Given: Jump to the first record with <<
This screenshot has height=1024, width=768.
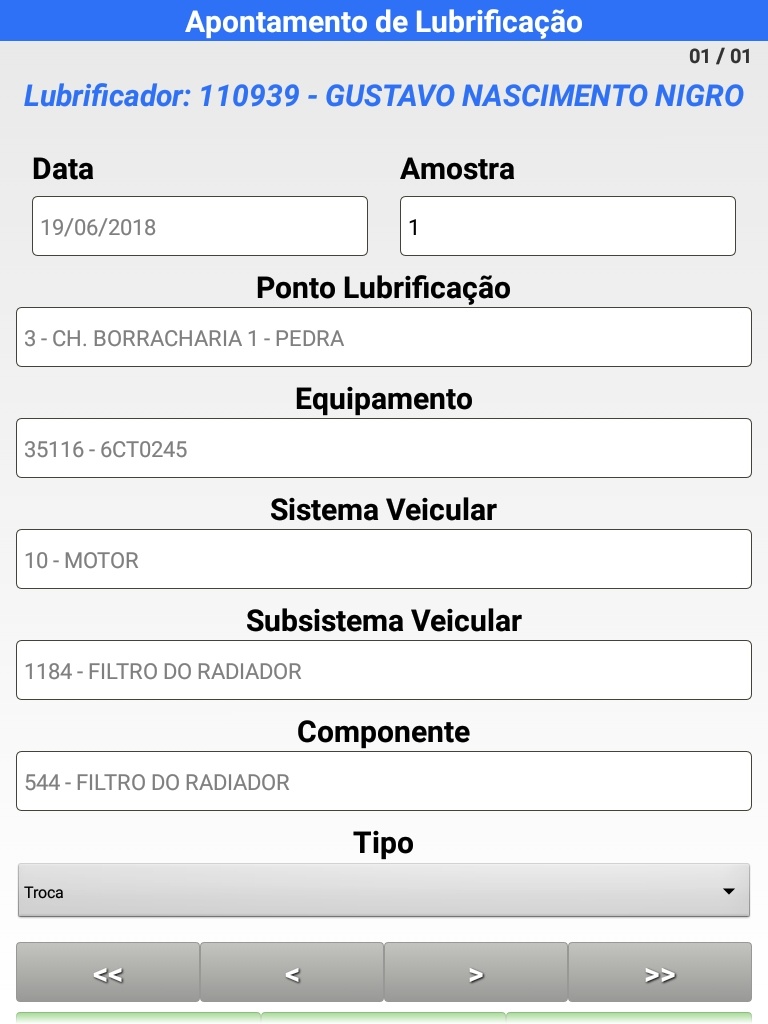Looking at the screenshot, I should 108,973.
